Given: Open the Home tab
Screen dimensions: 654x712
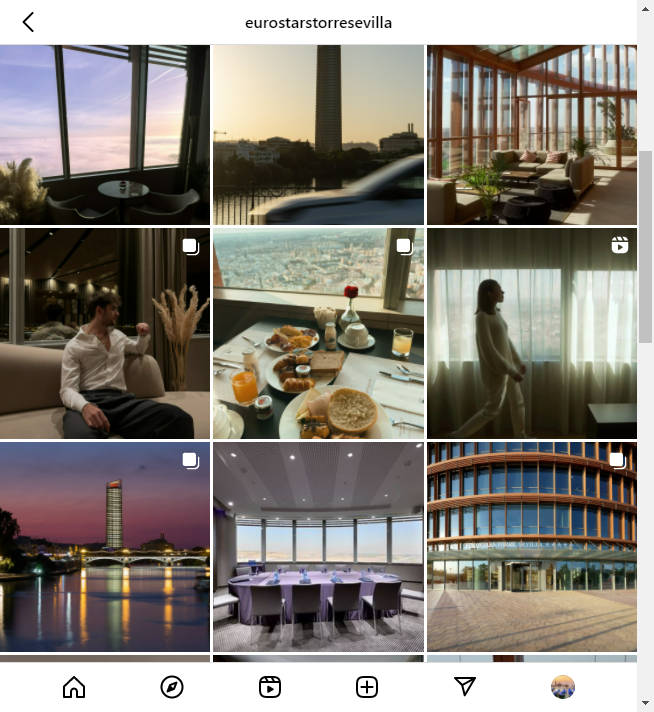Looking at the screenshot, I should (x=74, y=687).
